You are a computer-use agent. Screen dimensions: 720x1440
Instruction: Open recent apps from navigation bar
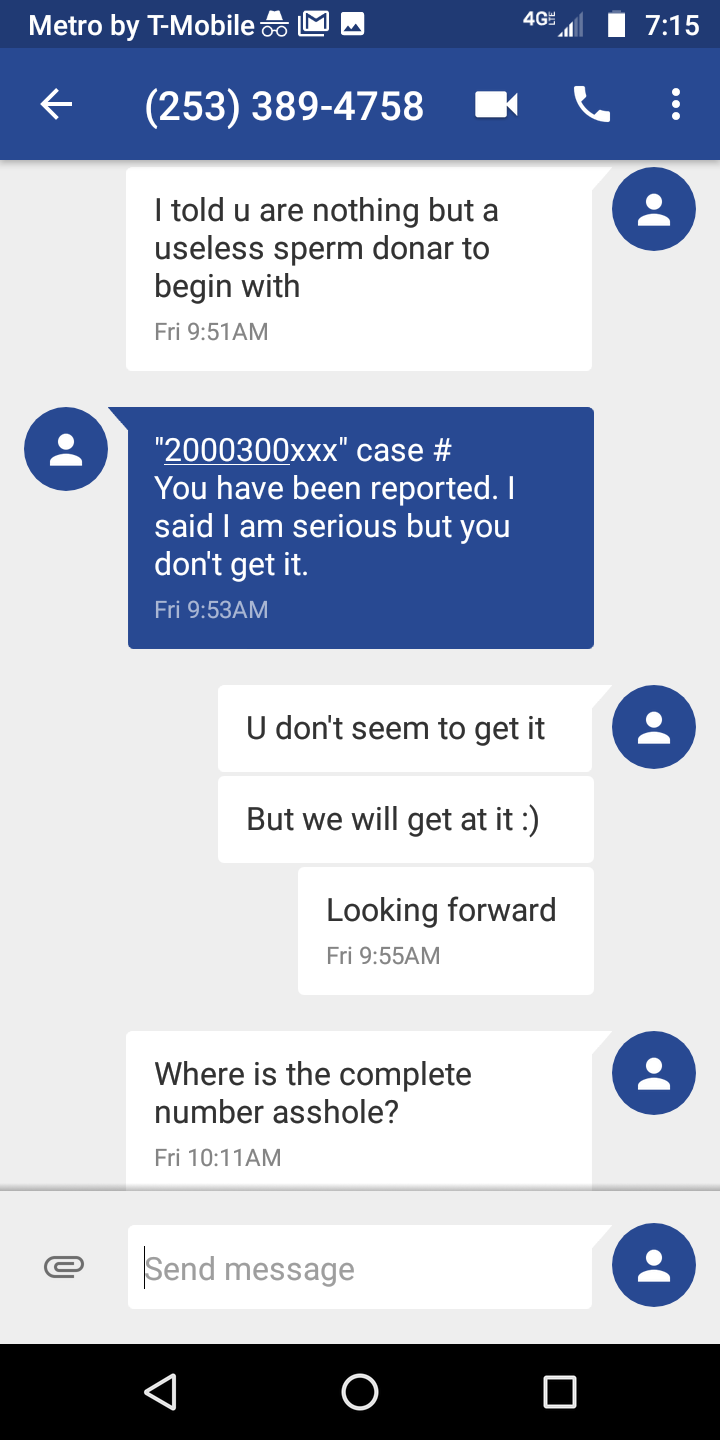click(560, 1391)
